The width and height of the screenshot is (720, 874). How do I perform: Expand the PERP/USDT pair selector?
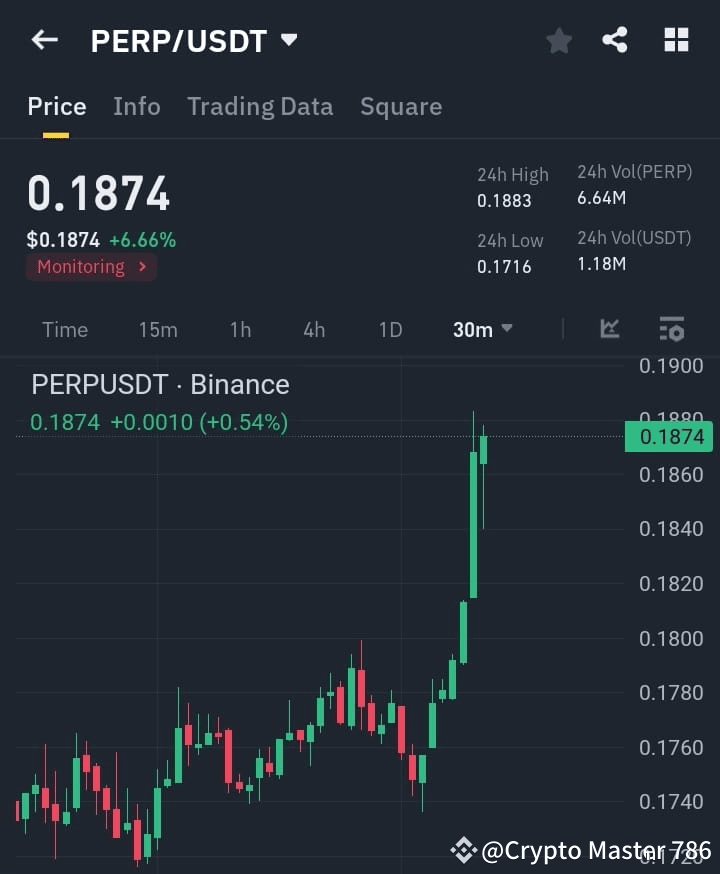(289, 40)
